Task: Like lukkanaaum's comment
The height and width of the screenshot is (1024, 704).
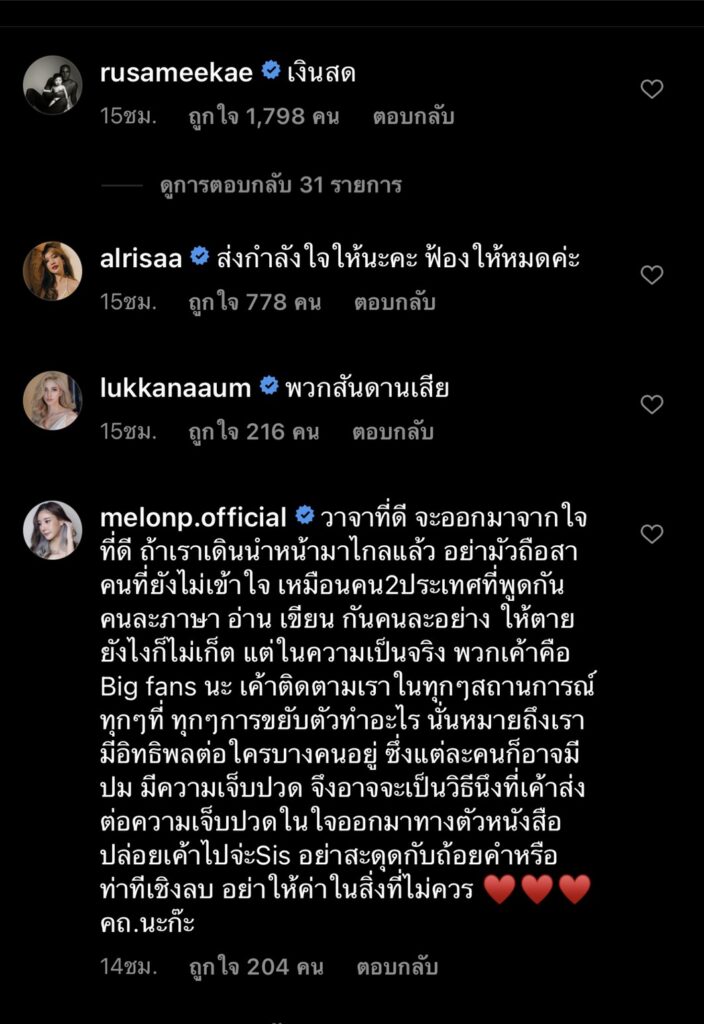Action: pyautogui.click(x=652, y=404)
